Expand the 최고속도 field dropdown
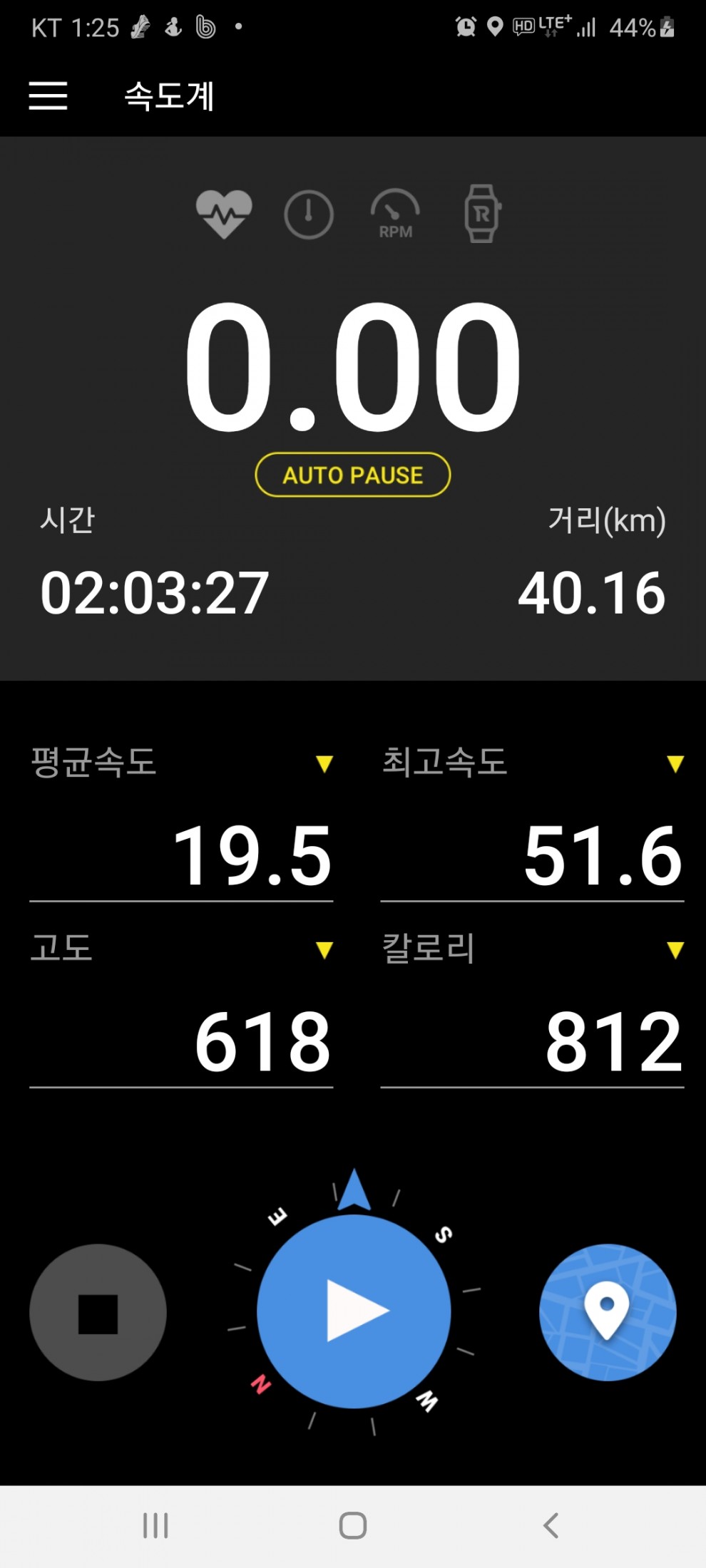 675,764
